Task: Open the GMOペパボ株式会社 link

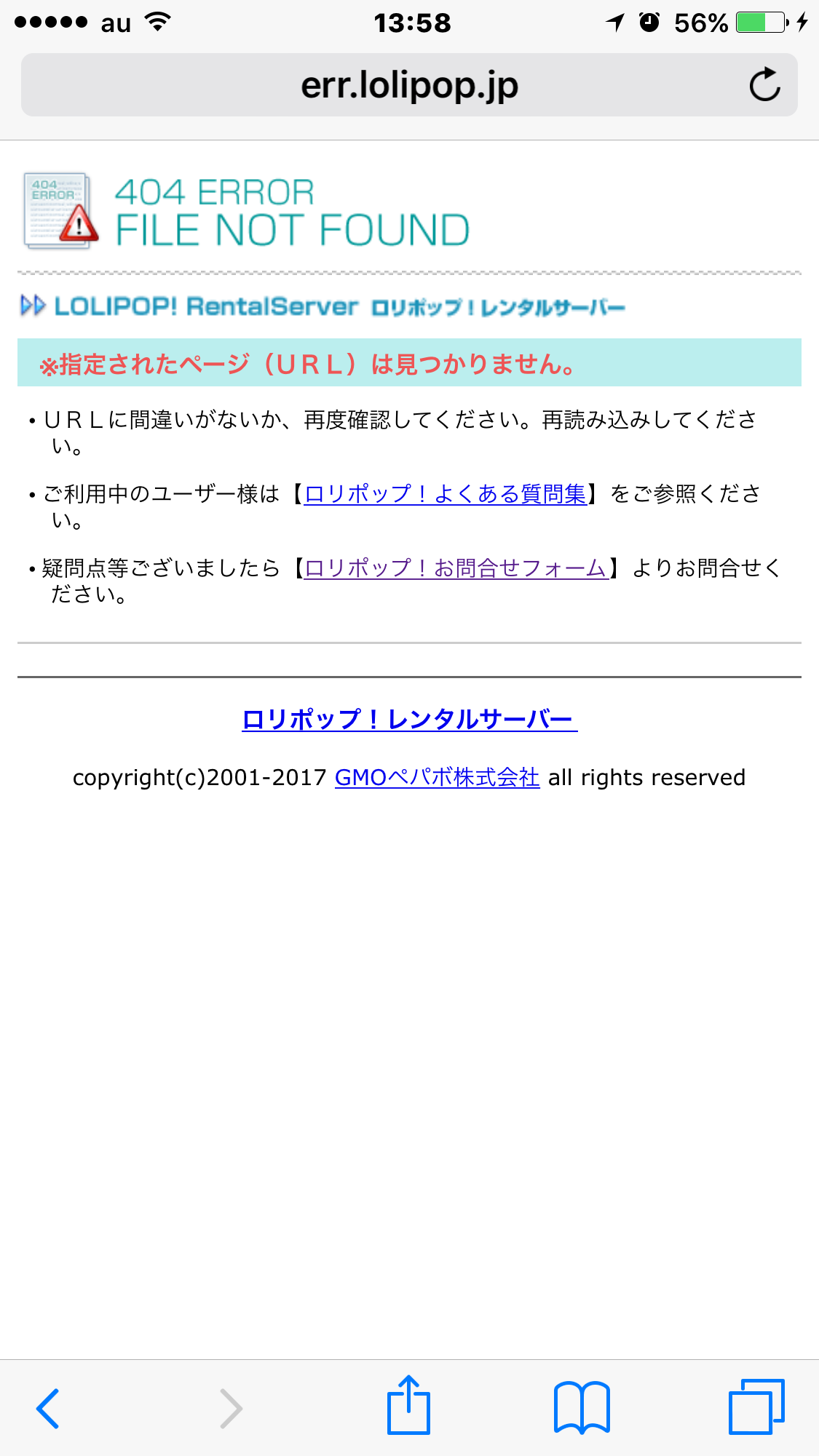Action: 437,778
